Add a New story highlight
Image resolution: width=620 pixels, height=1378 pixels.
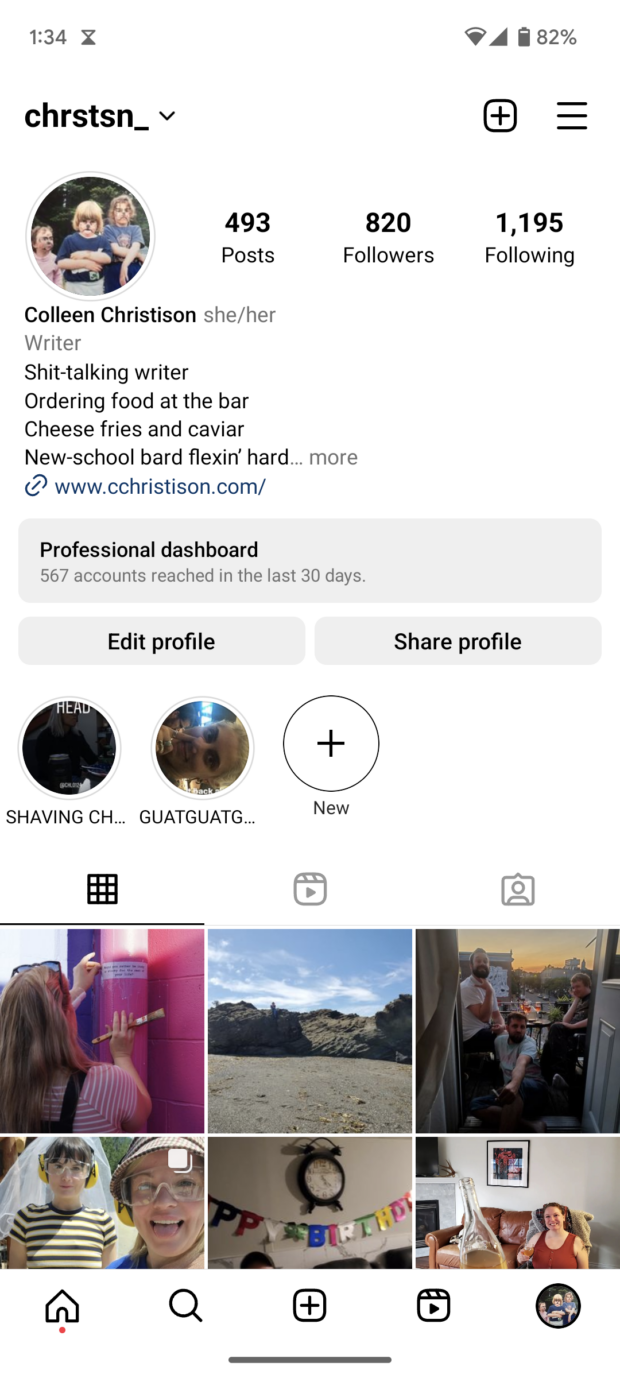(x=331, y=744)
